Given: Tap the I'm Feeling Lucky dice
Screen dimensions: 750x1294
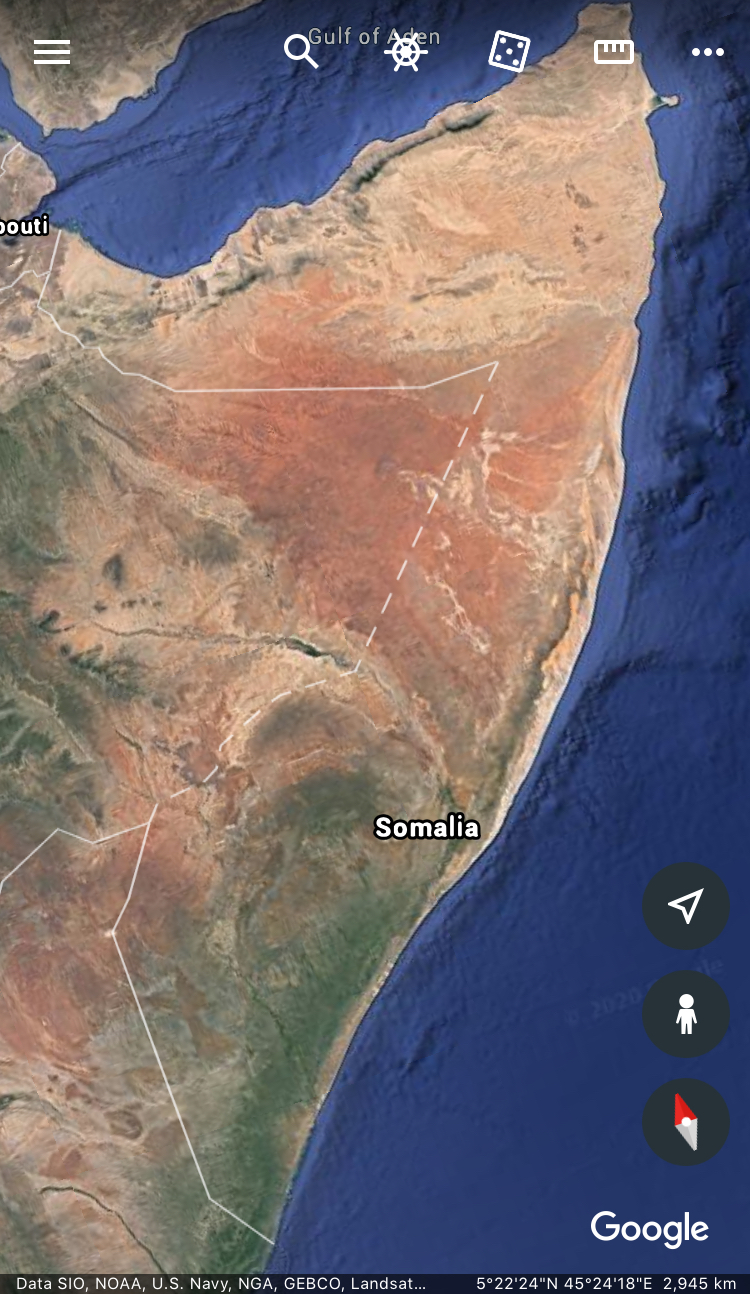Looking at the screenshot, I should coord(509,51).
